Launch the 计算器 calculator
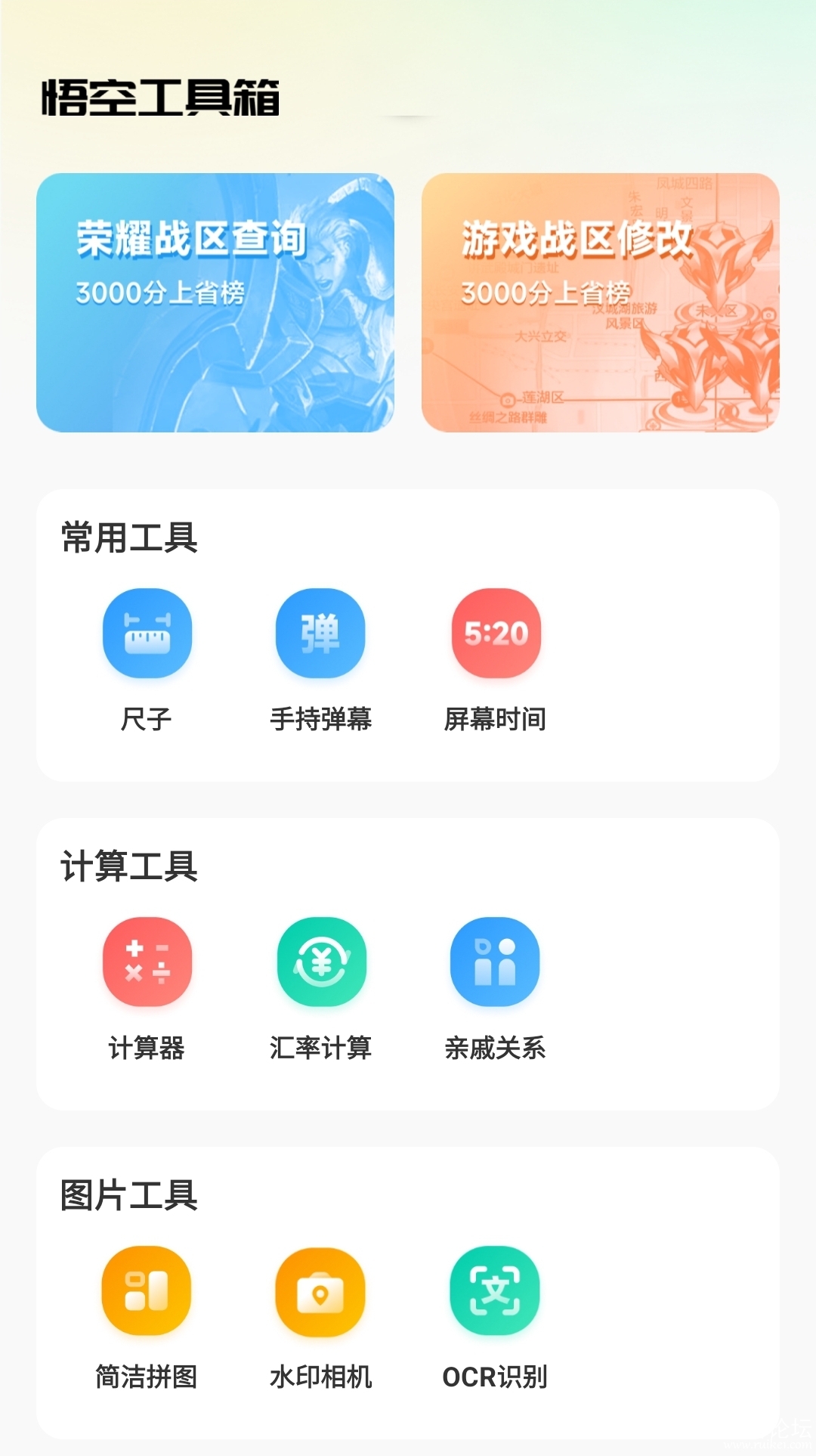The image size is (816, 1456). pos(147,962)
